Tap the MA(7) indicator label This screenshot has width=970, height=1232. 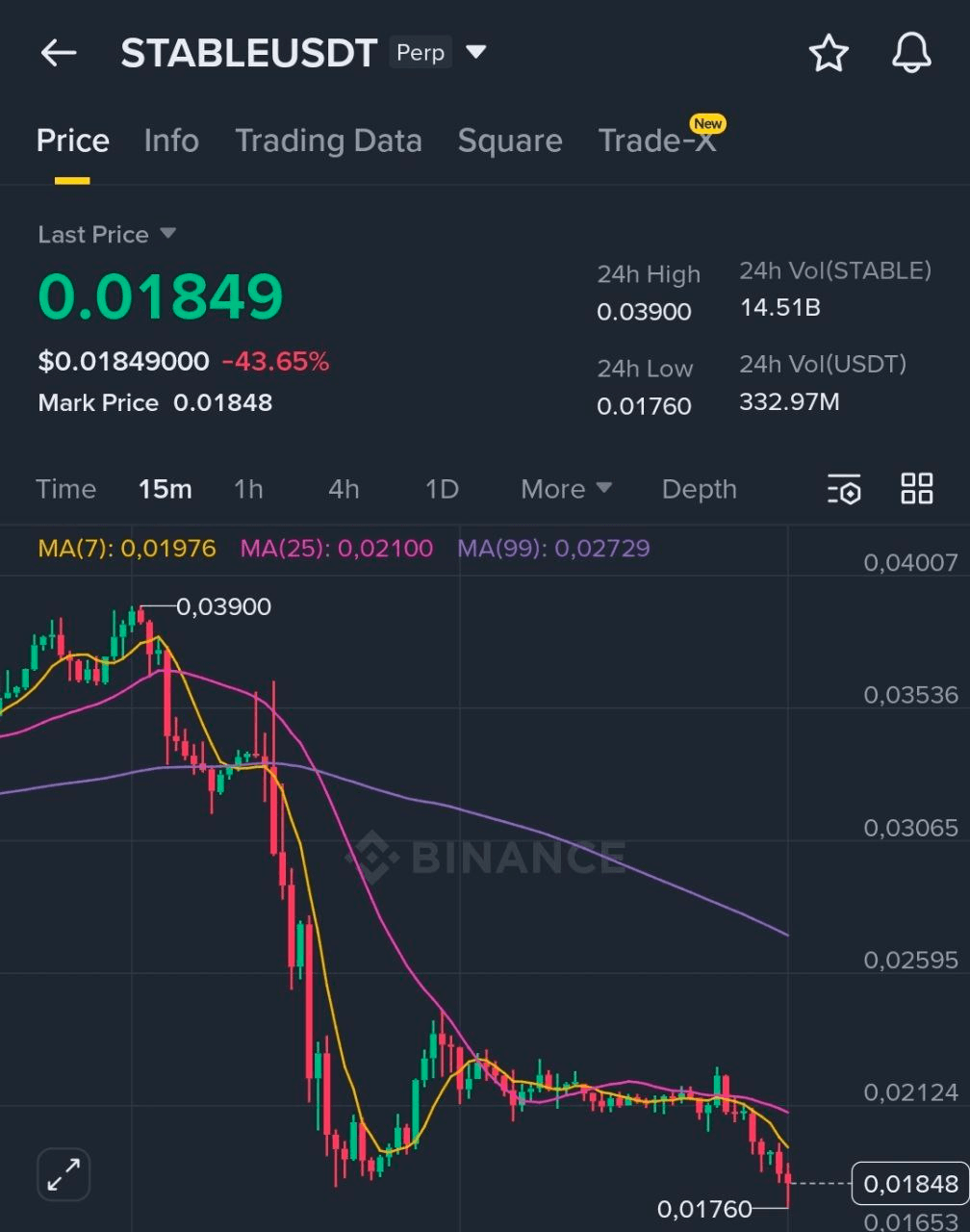coord(126,548)
